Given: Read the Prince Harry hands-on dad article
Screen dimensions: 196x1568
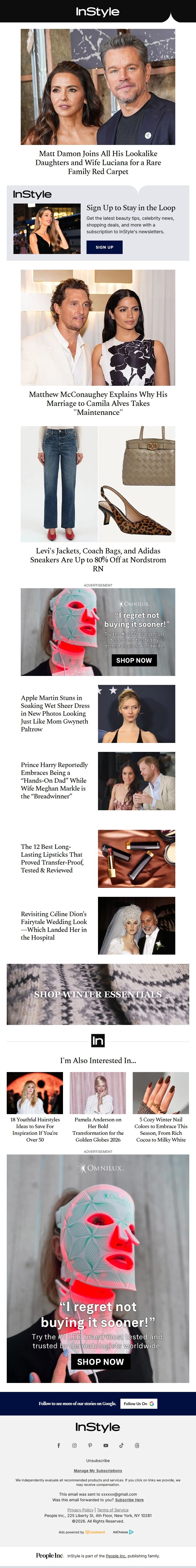Looking at the screenshot, I should coord(55,780).
